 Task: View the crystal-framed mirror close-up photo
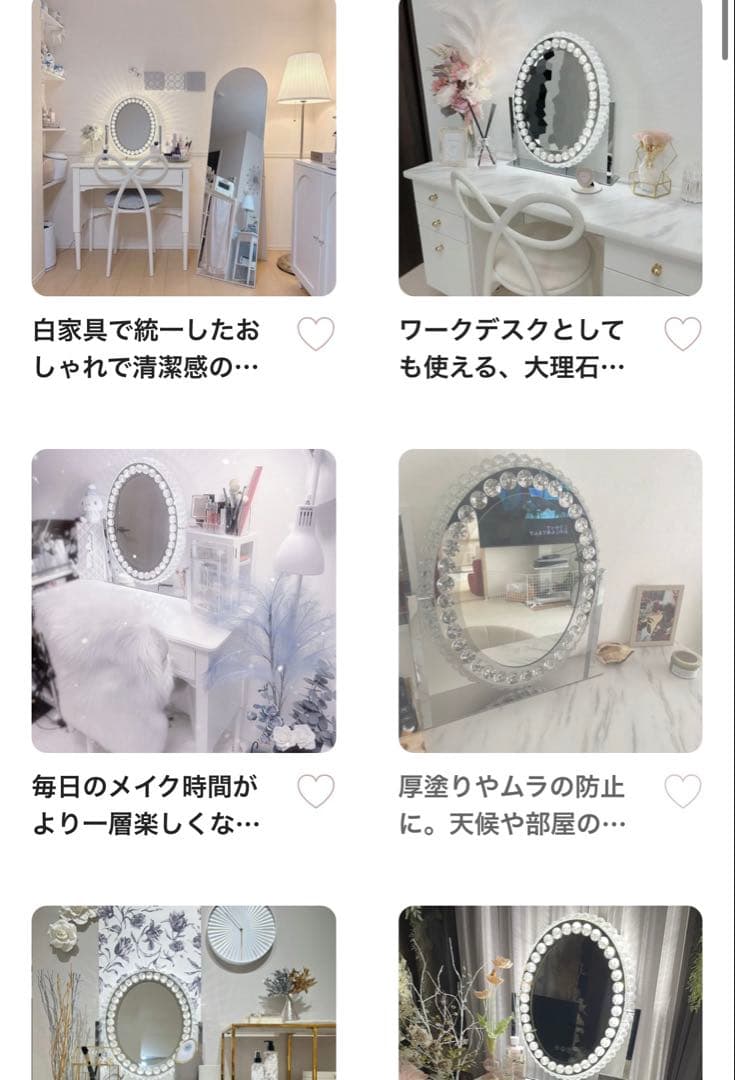(550, 600)
